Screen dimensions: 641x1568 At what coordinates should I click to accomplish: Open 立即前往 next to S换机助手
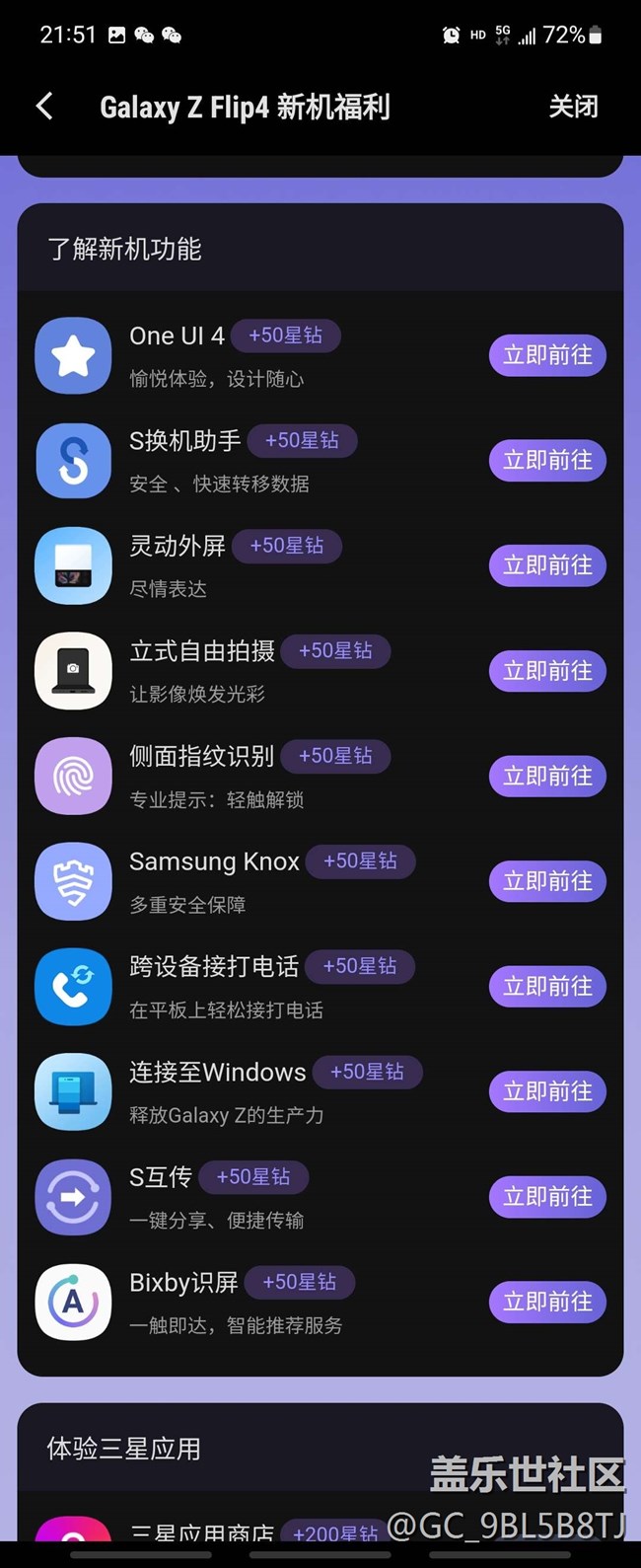tap(547, 461)
